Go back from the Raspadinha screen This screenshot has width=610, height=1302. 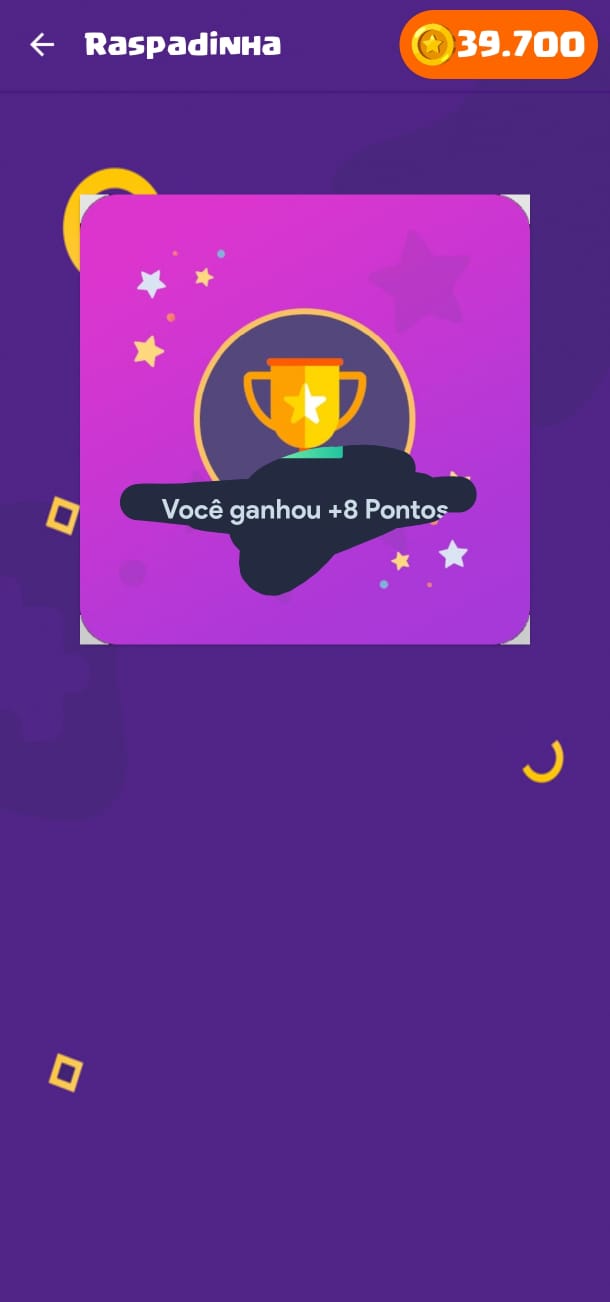pyautogui.click(x=41, y=44)
